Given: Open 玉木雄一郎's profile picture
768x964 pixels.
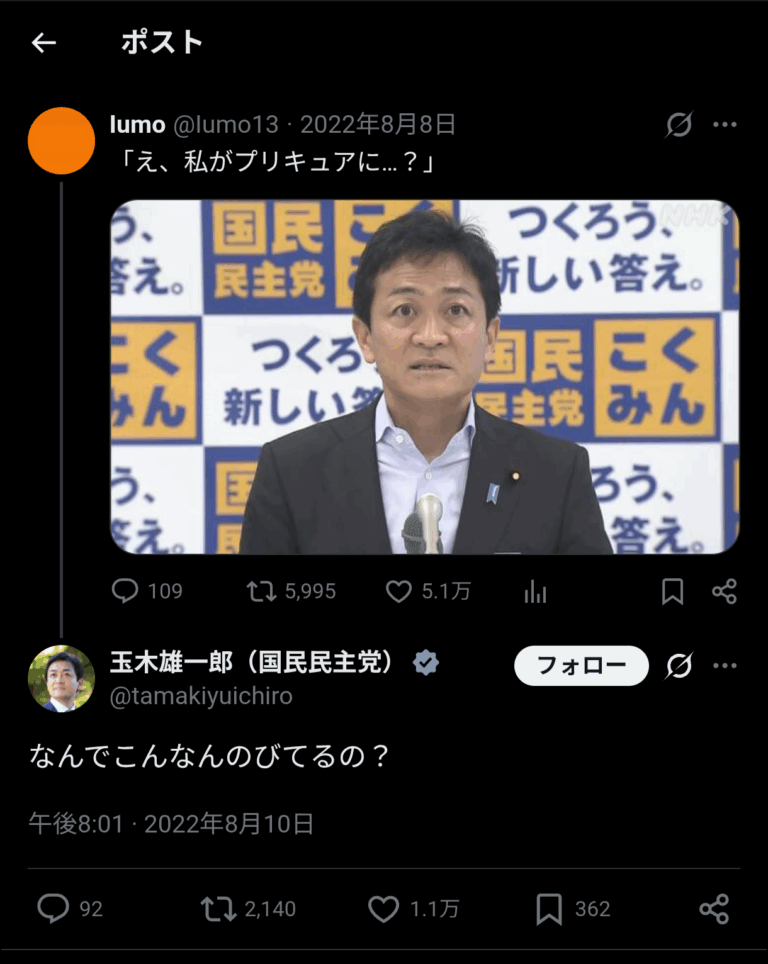Looking at the screenshot, I should [x=61, y=678].
